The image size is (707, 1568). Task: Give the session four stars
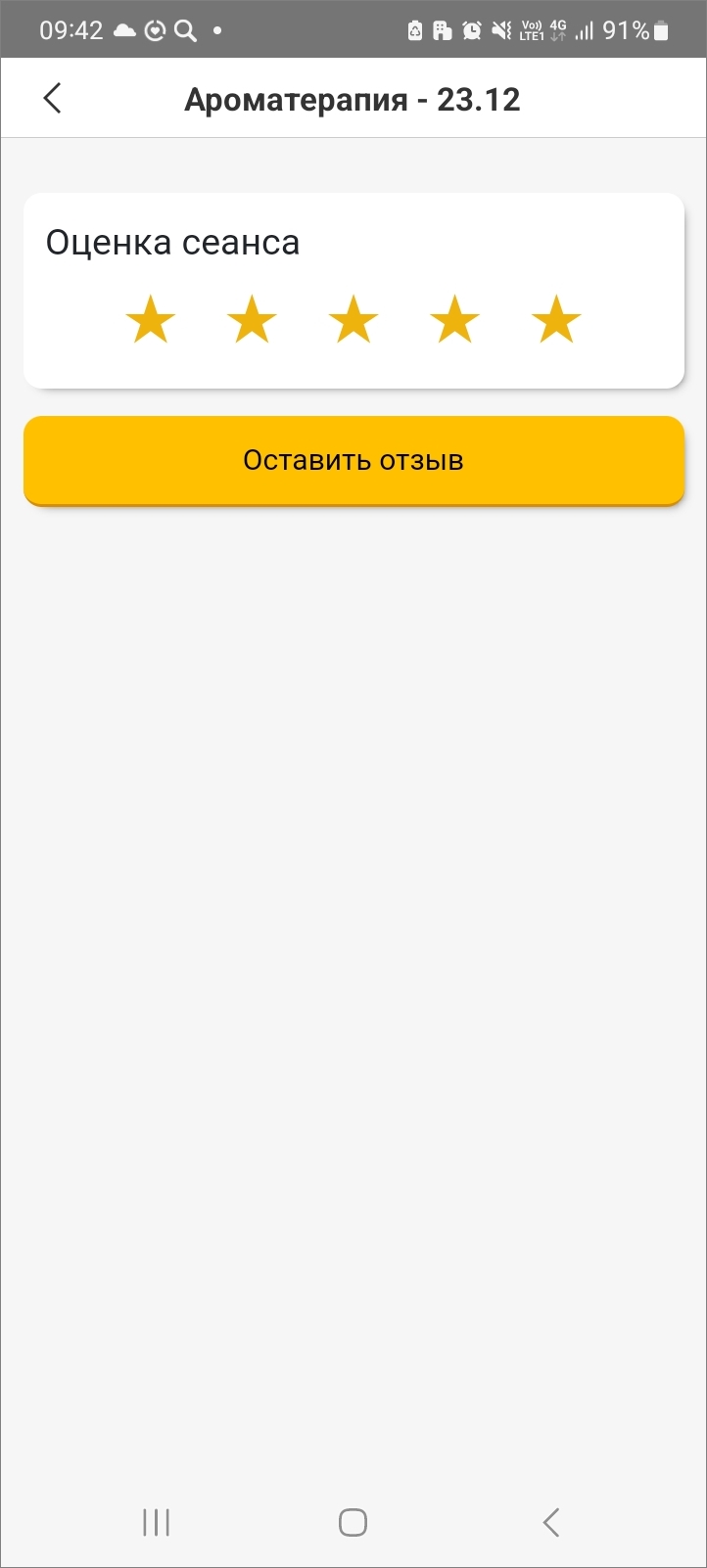pyautogui.click(x=455, y=320)
